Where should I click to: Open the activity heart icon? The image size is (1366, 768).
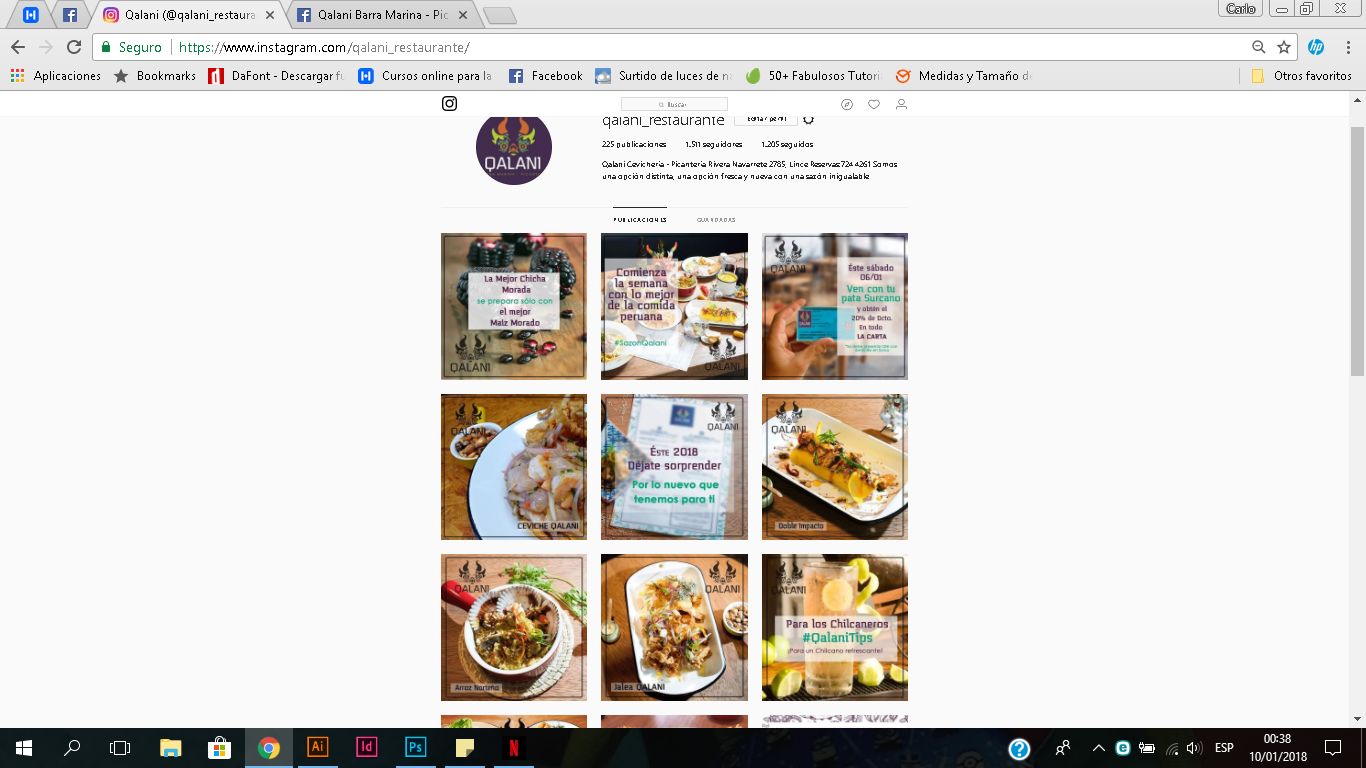(874, 104)
